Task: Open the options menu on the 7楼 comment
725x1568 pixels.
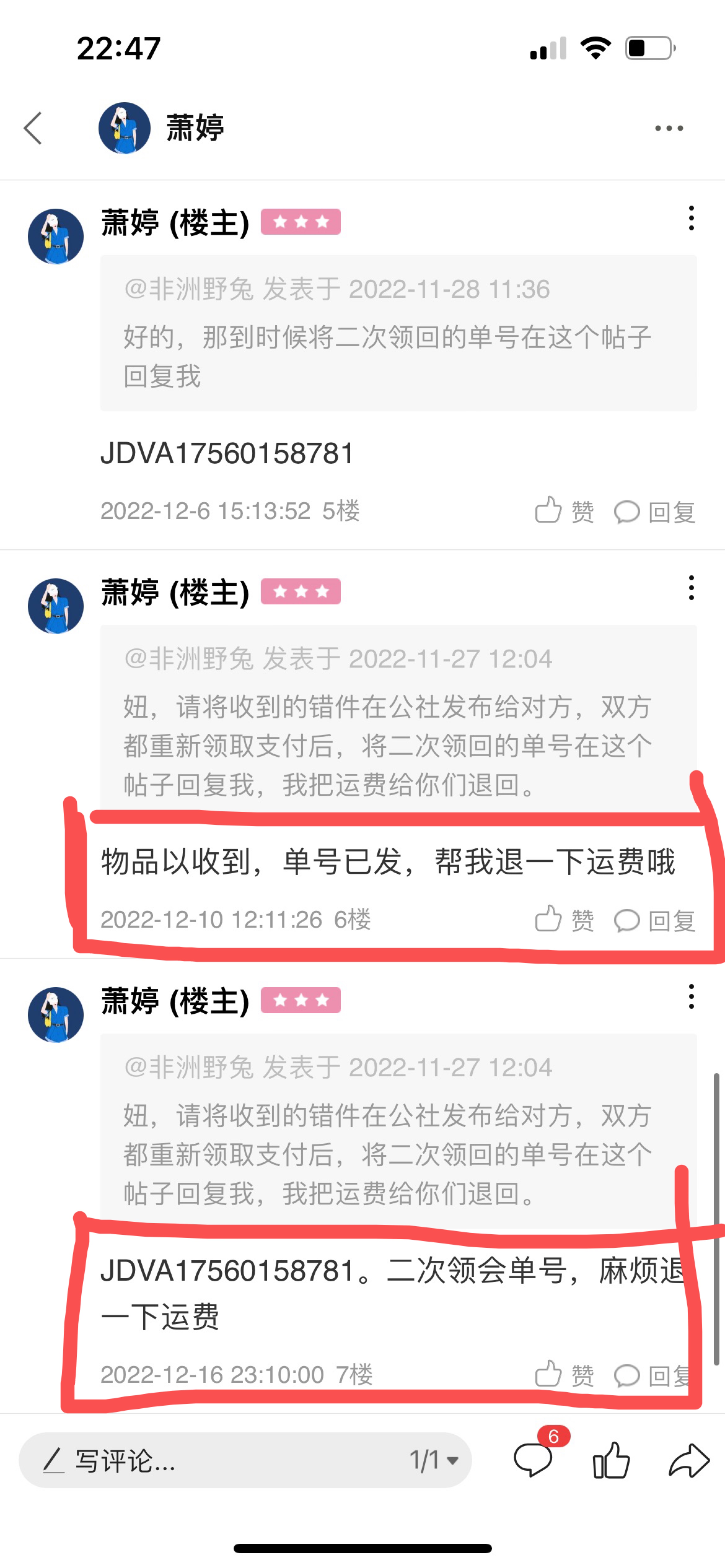Action: [691, 996]
